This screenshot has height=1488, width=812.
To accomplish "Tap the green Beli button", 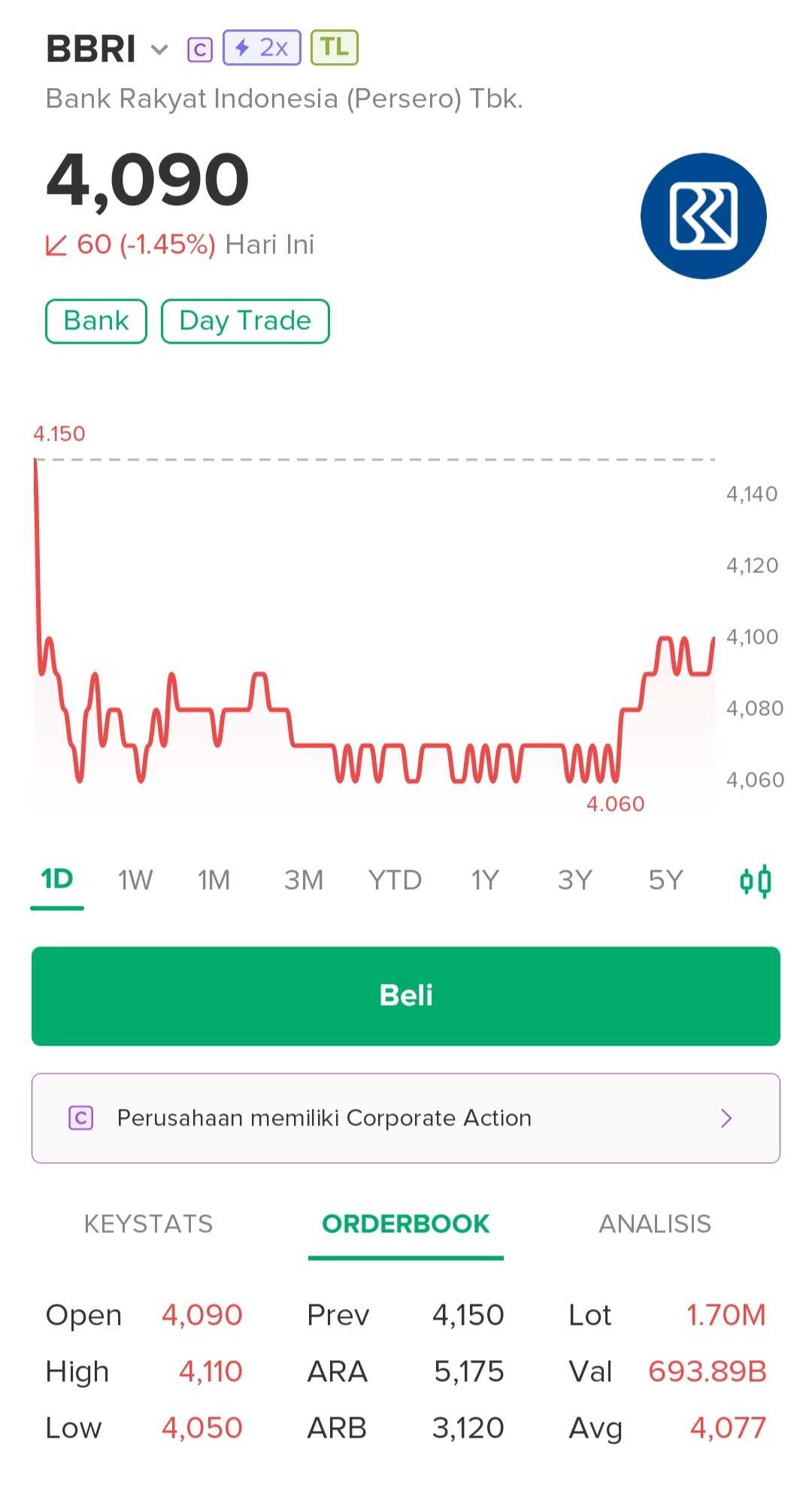I will pyautogui.click(x=406, y=996).
